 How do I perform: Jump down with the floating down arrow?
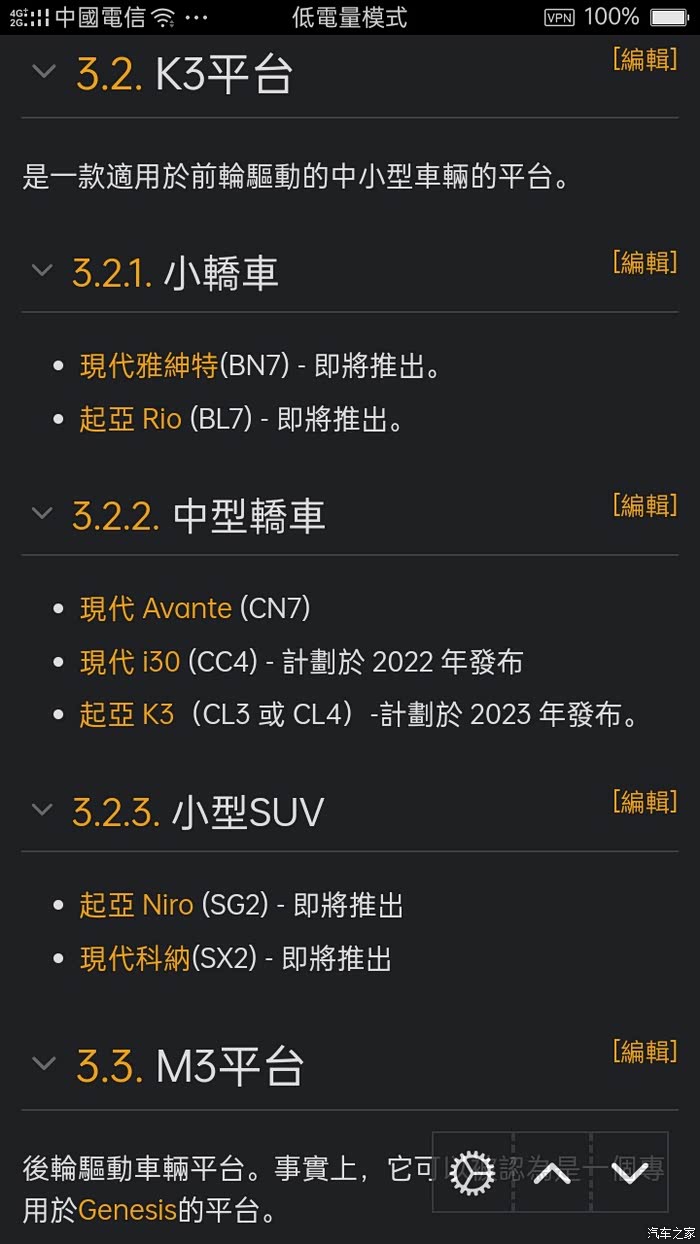[630, 1173]
